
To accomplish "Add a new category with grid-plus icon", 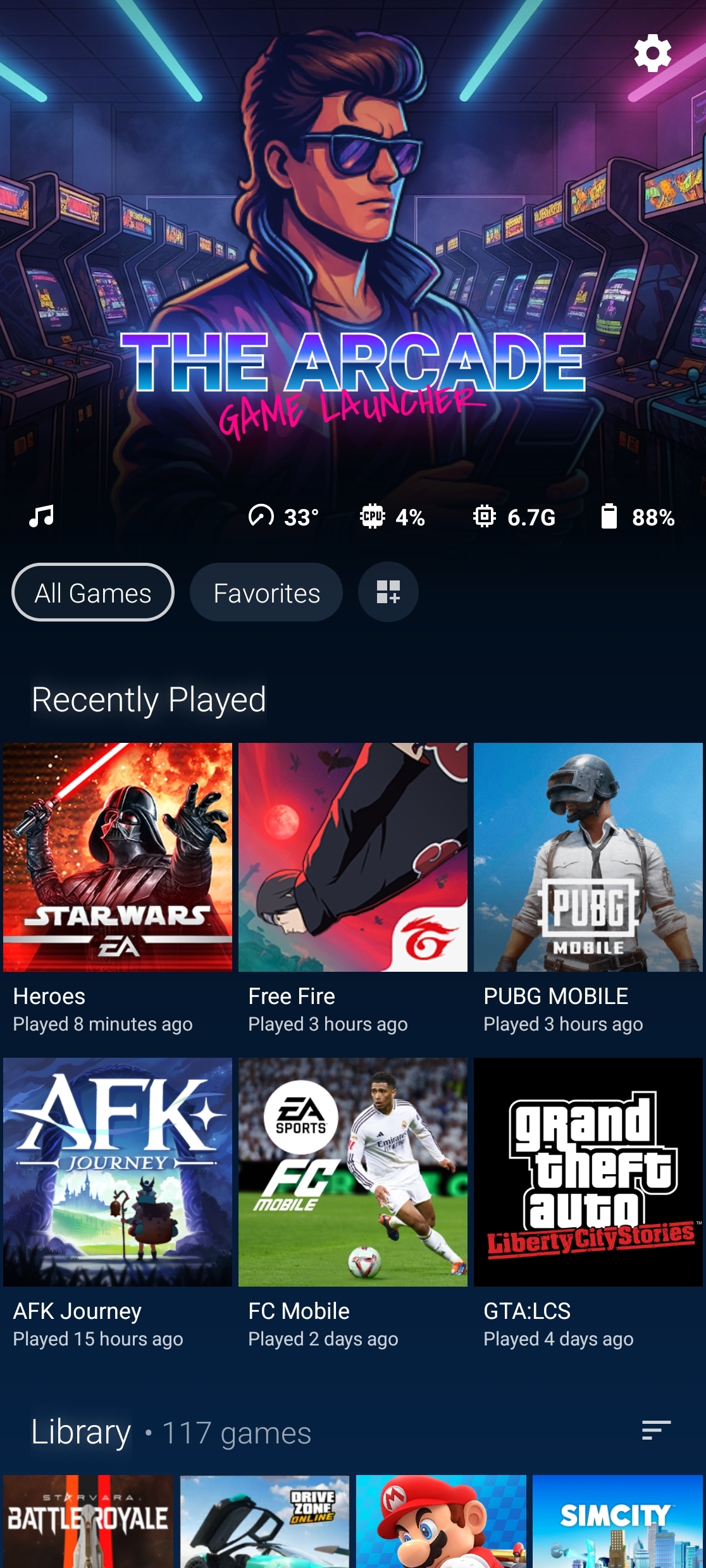I will pos(388,592).
